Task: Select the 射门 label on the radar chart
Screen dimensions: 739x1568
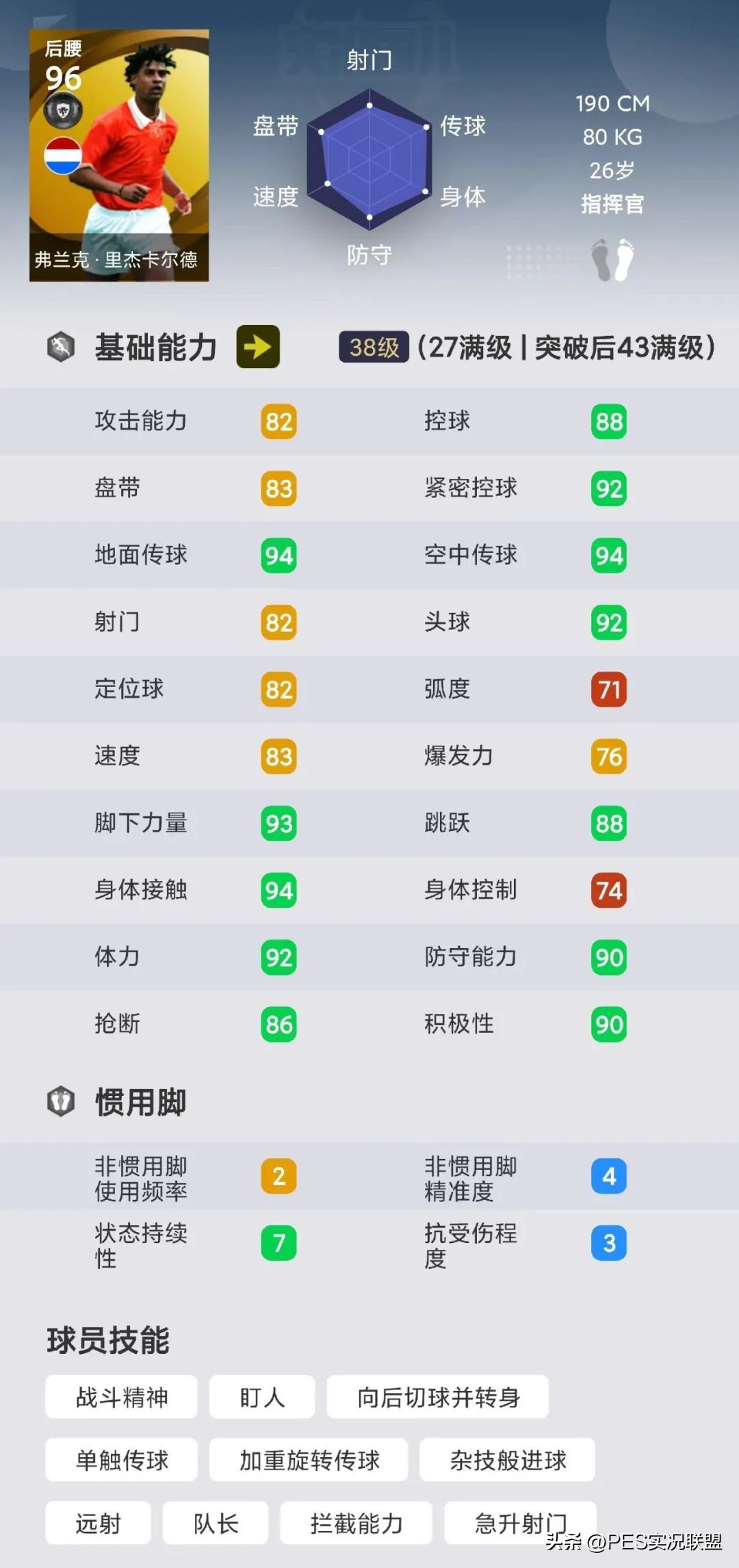Action: (x=369, y=61)
